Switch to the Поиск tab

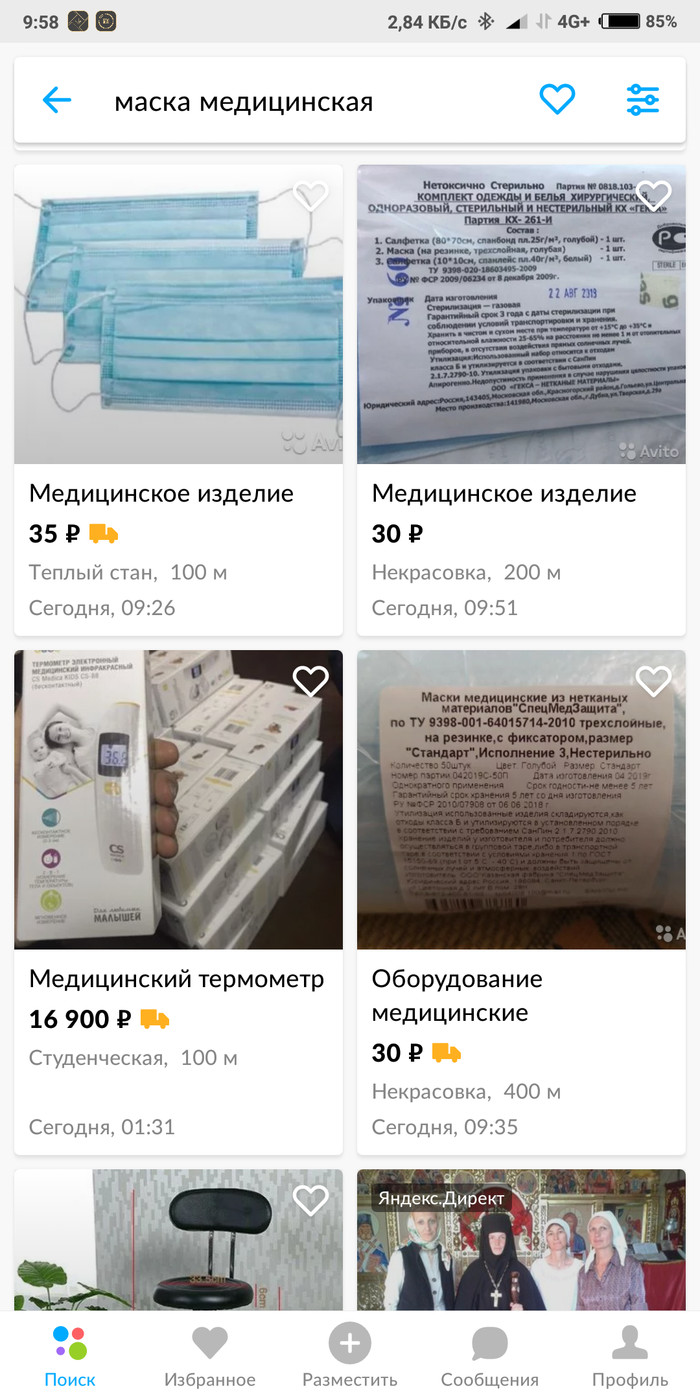(70, 1356)
